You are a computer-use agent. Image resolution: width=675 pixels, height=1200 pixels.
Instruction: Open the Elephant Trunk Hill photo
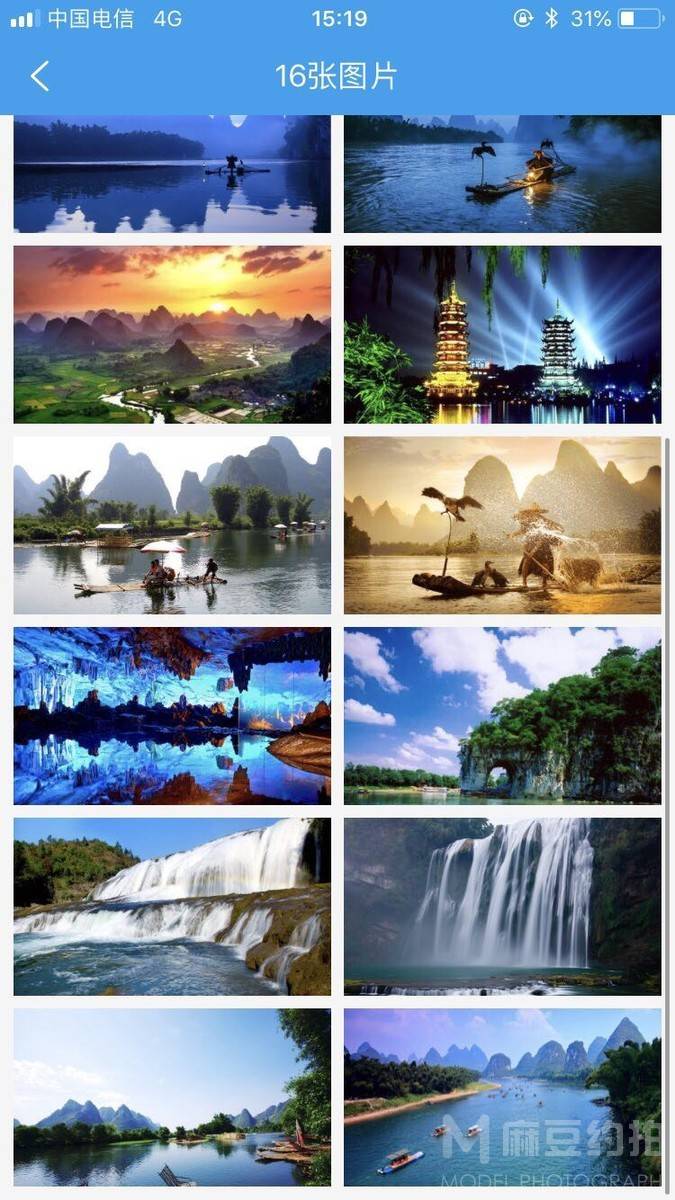pyautogui.click(x=502, y=716)
